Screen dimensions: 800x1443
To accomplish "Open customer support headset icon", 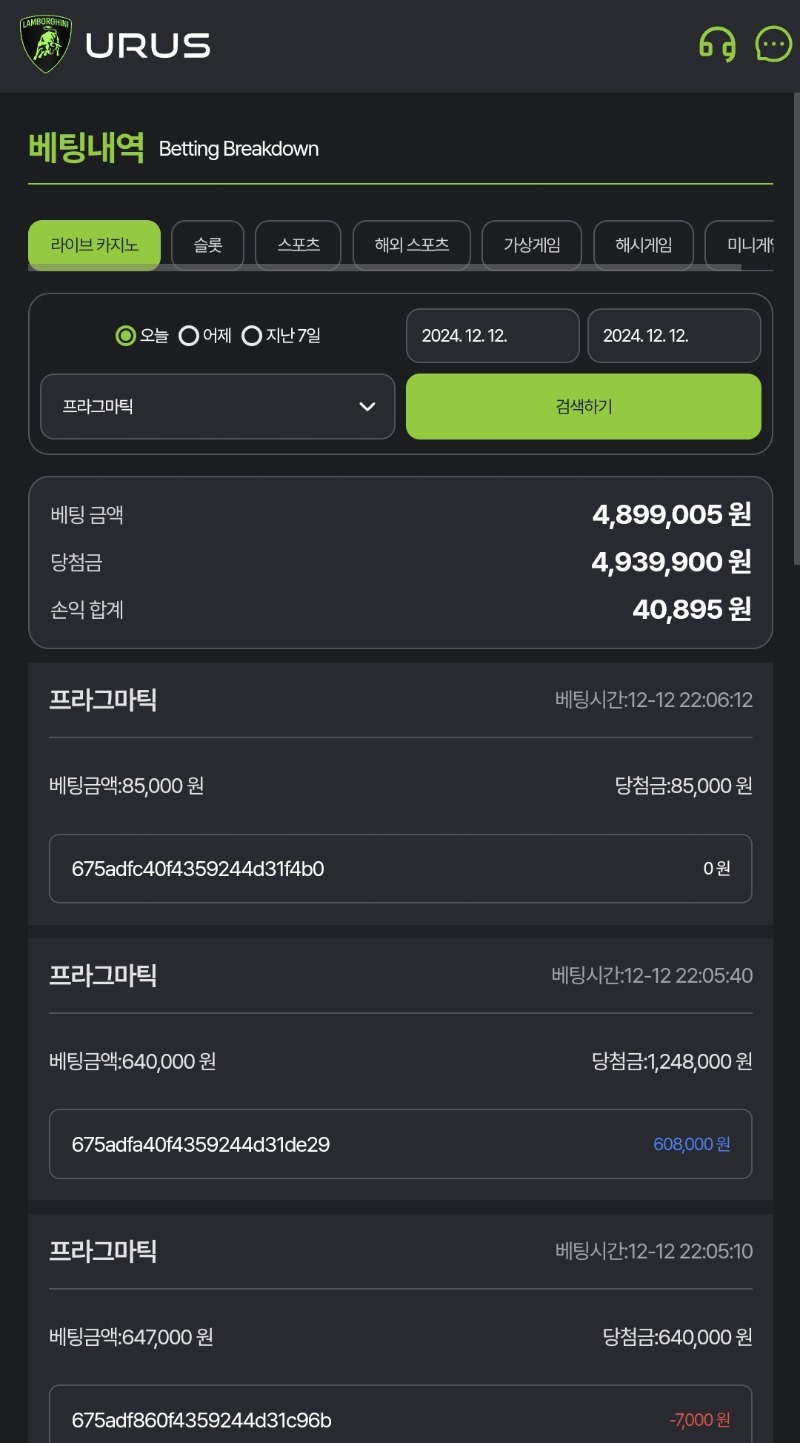I will point(717,45).
